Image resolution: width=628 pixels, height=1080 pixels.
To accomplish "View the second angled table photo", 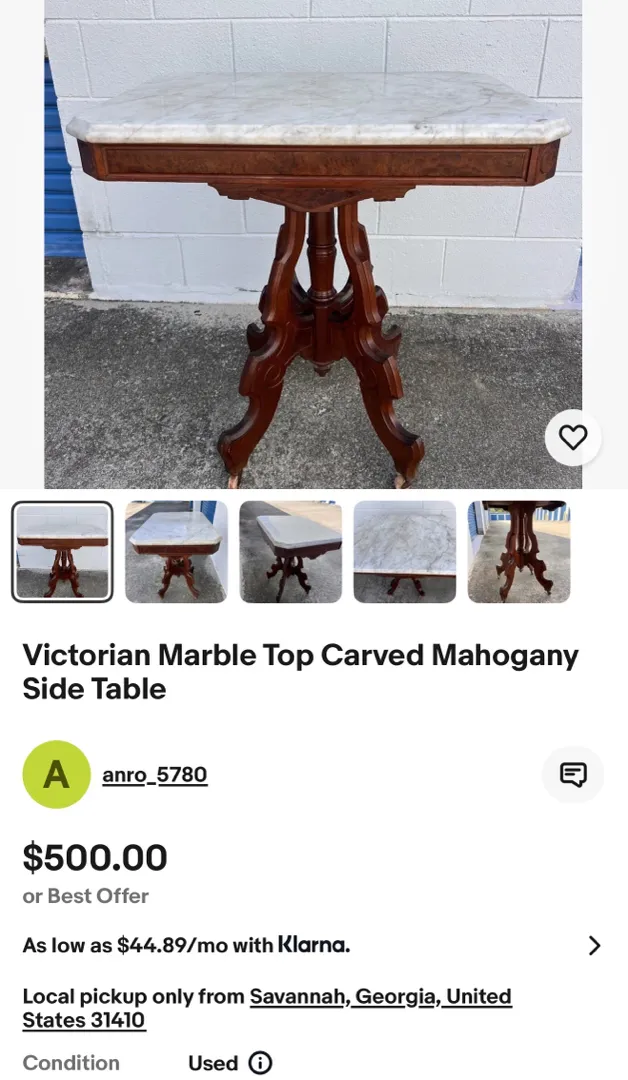I will point(176,552).
